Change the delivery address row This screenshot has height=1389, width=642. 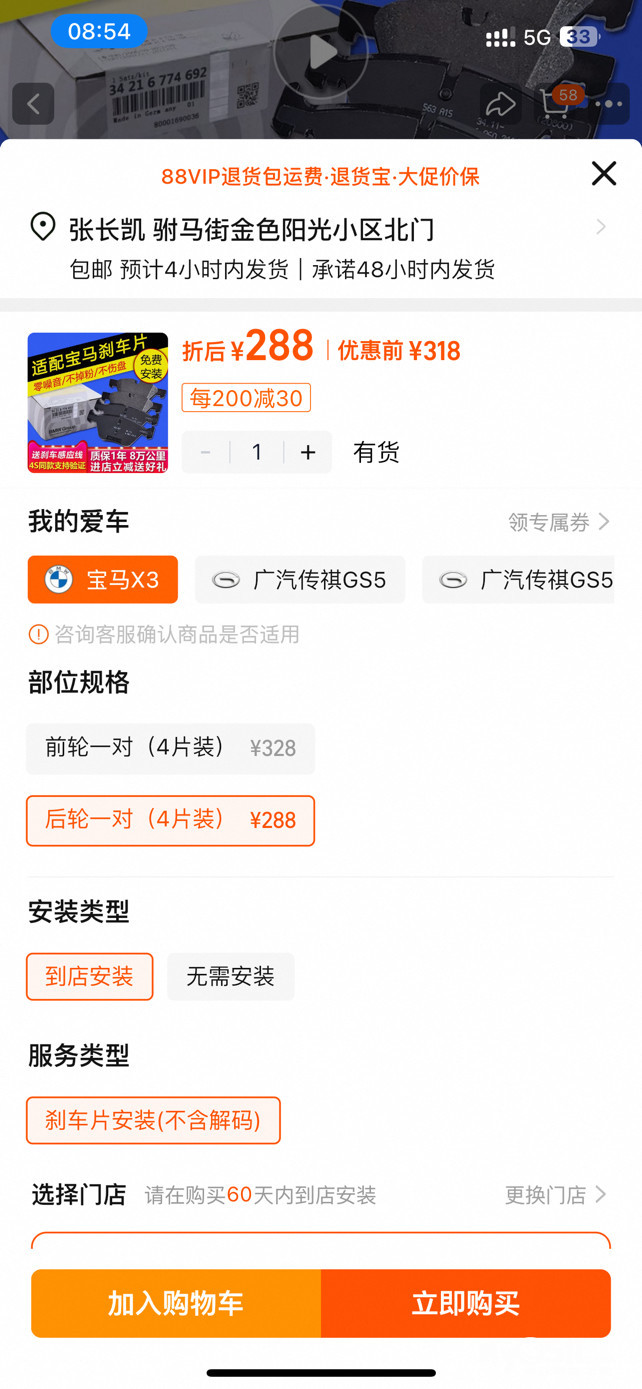[x=320, y=229]
